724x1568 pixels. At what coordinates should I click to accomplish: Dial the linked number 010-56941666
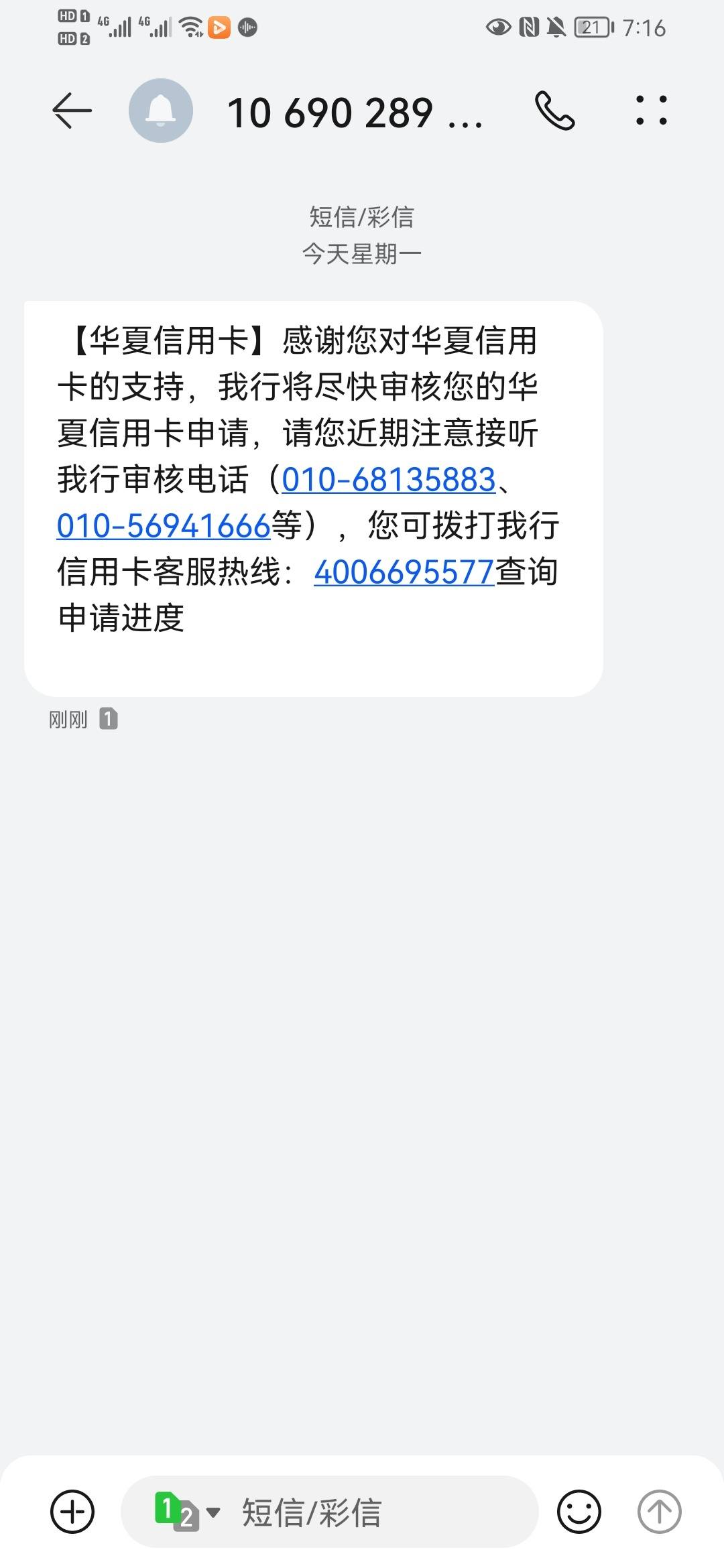(164, 526)
